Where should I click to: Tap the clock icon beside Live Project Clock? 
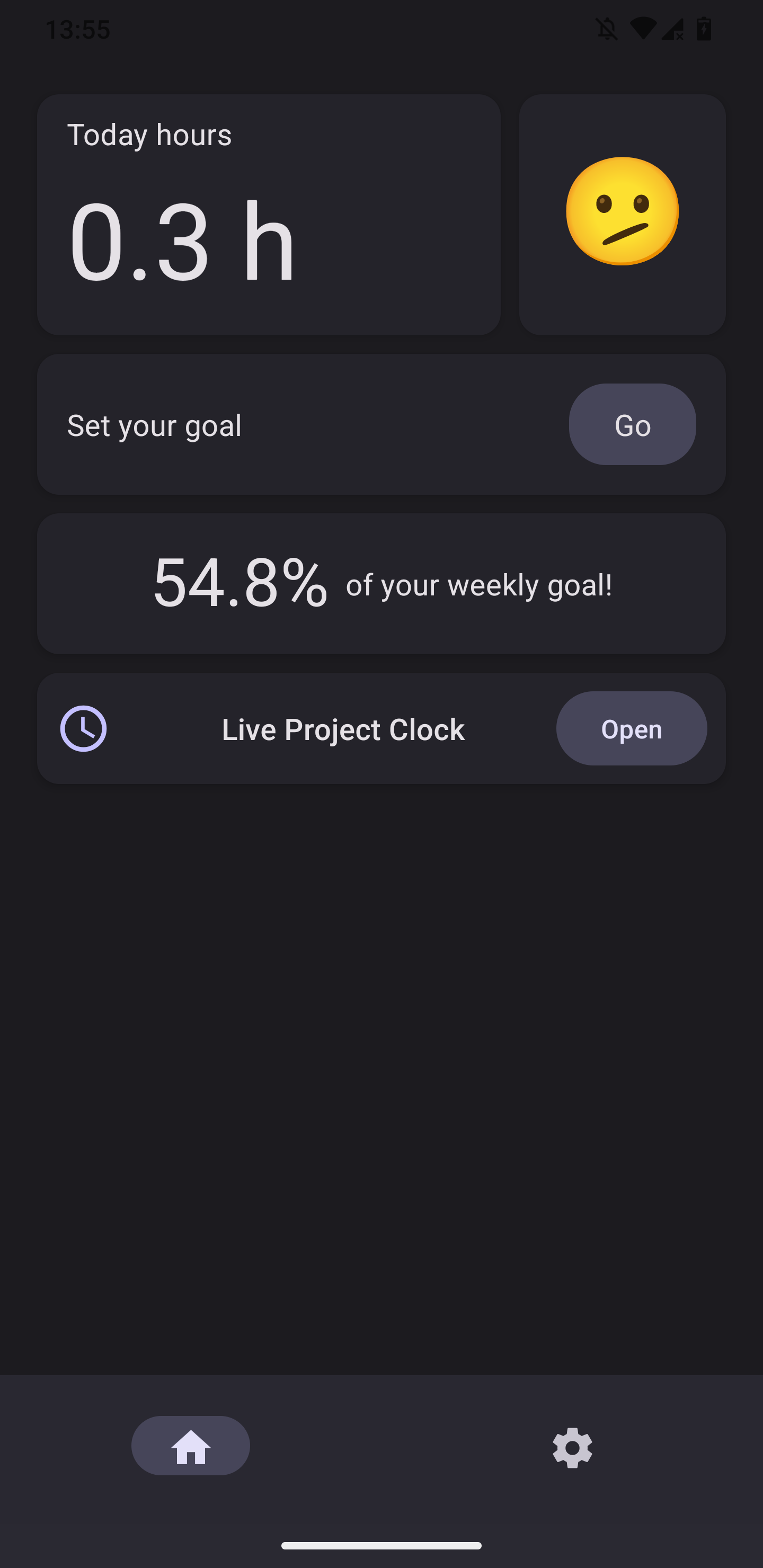pos(85,728)
